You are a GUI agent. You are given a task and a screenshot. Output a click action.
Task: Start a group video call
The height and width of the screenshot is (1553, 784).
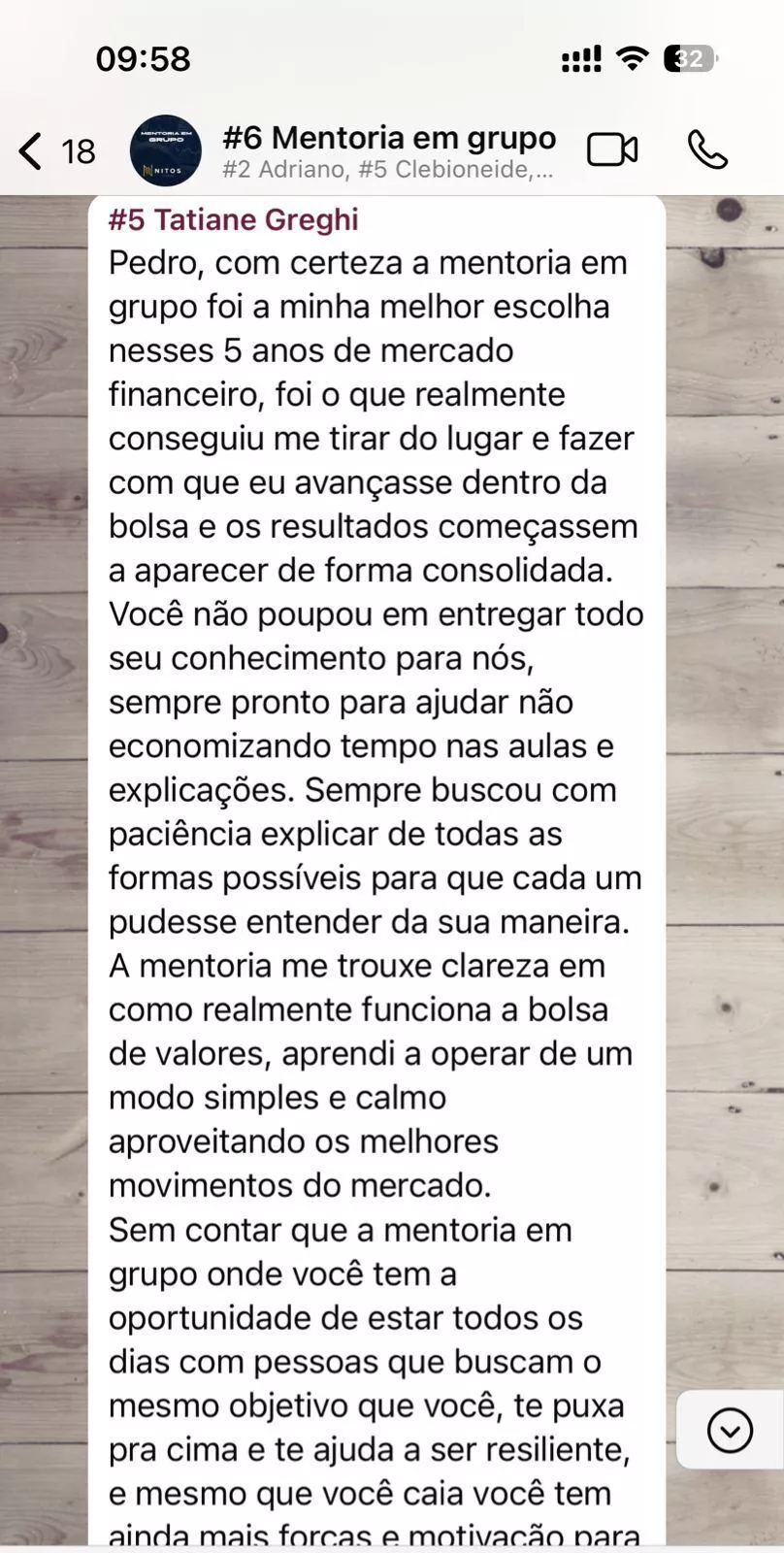click(x=612, y=150)
